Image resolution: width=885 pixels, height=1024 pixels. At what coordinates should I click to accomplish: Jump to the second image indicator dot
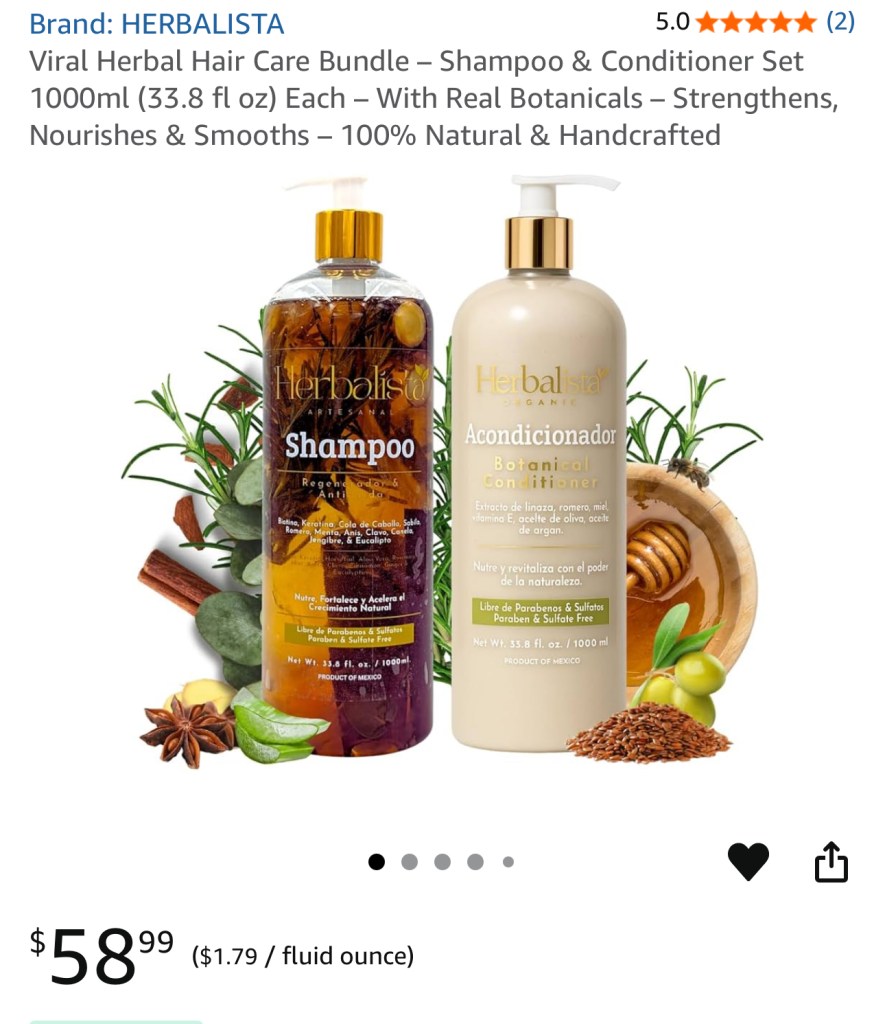click(x=409, y=862)
